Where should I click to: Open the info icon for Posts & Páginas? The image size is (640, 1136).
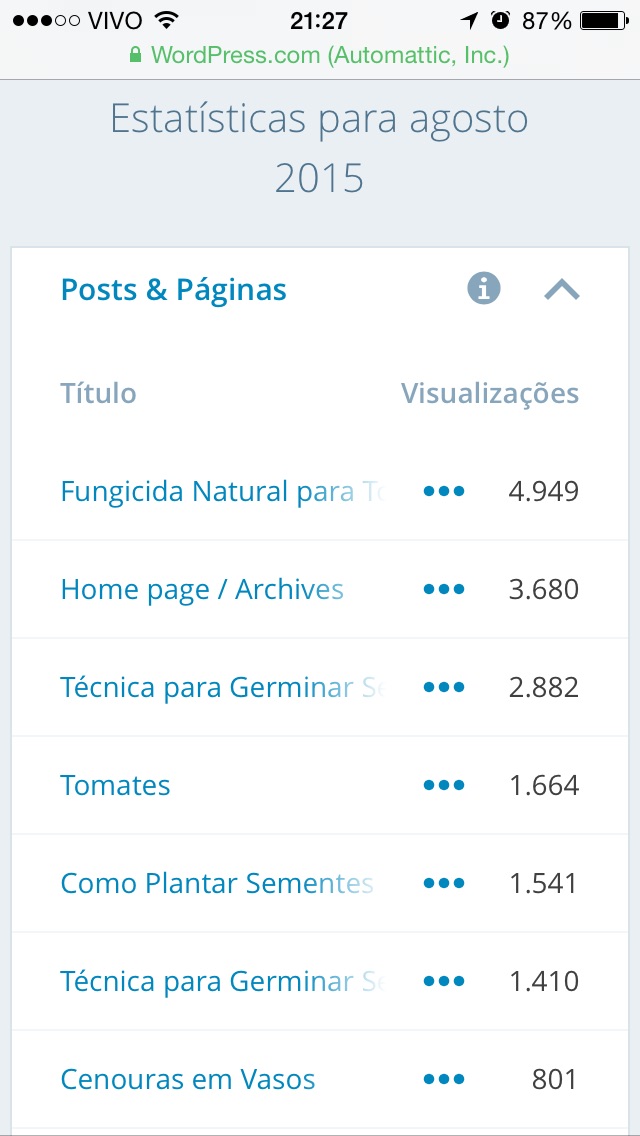[483, 289]
